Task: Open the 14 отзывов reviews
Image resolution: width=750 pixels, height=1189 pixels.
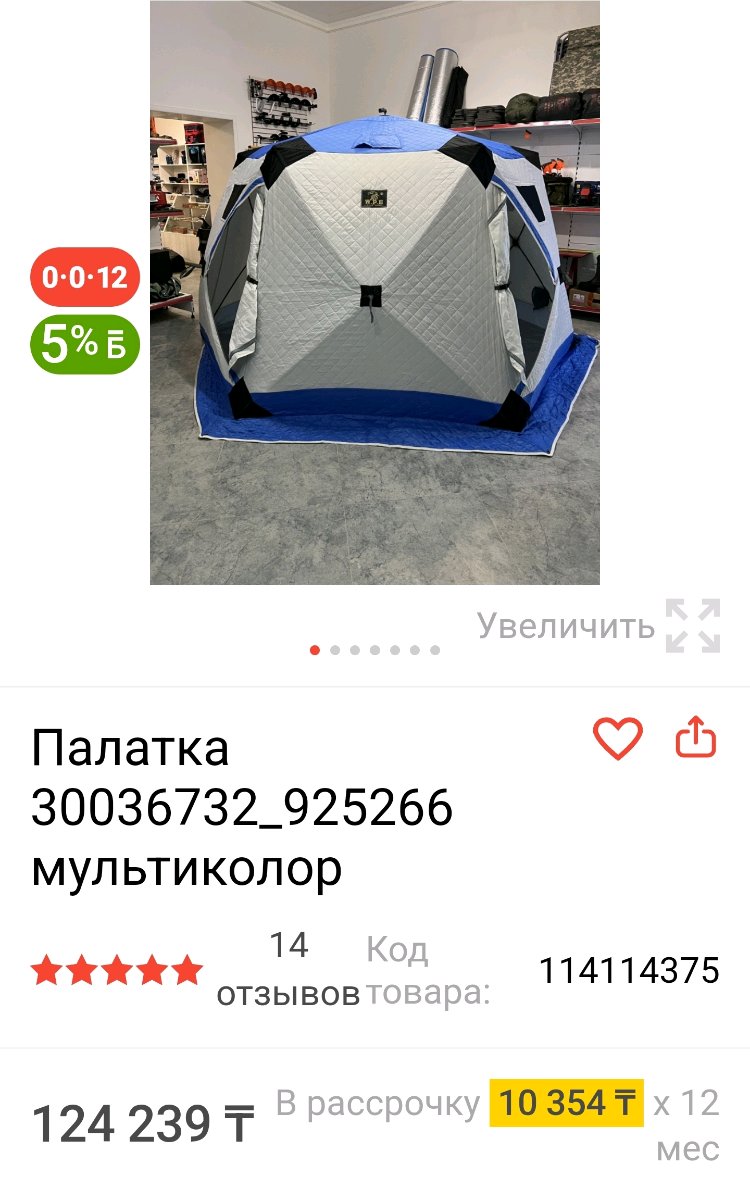Action: coord(288,970)
